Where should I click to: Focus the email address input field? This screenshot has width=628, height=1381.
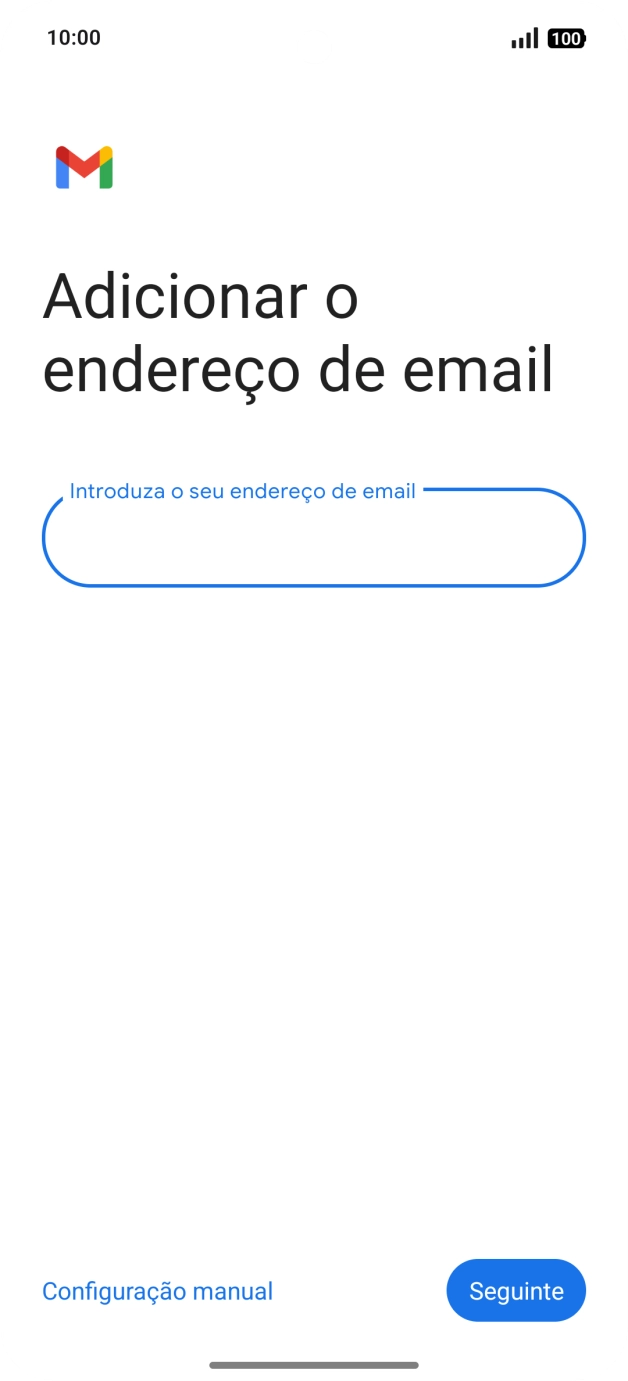point(314,537)
